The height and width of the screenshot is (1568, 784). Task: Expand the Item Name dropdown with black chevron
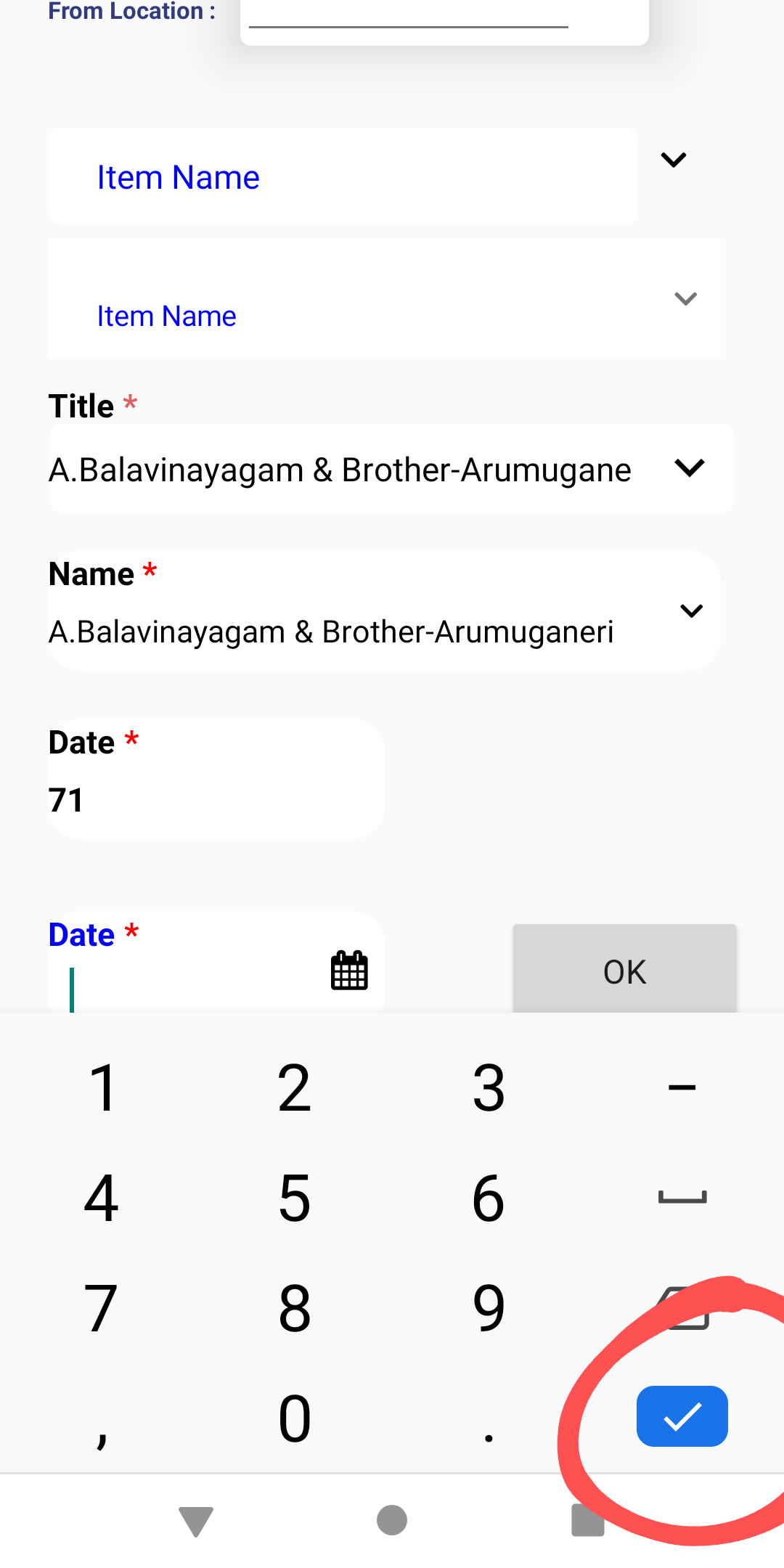tap(674, 160)
